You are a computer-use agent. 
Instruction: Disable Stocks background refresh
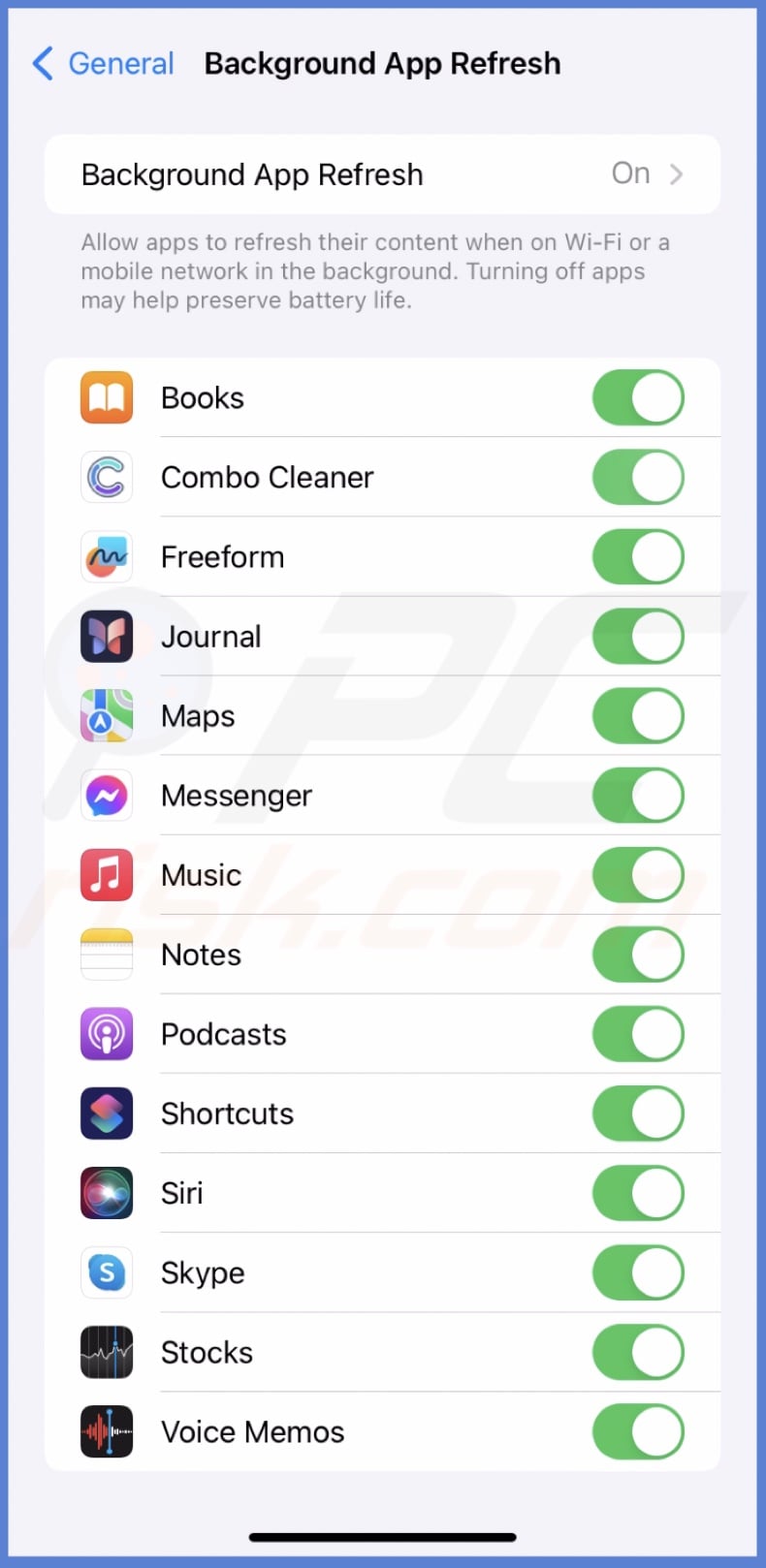coord(638,1352)
